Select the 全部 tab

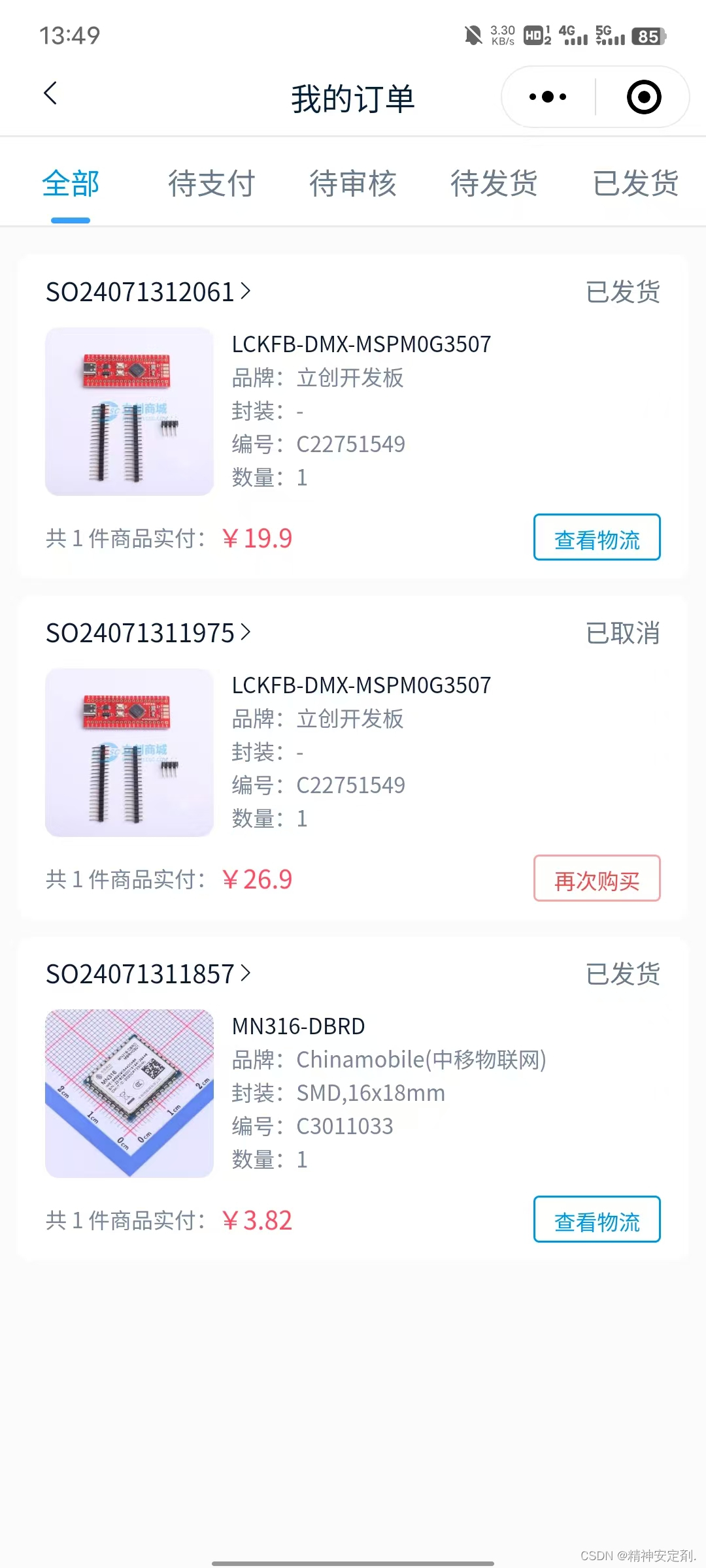71,184
